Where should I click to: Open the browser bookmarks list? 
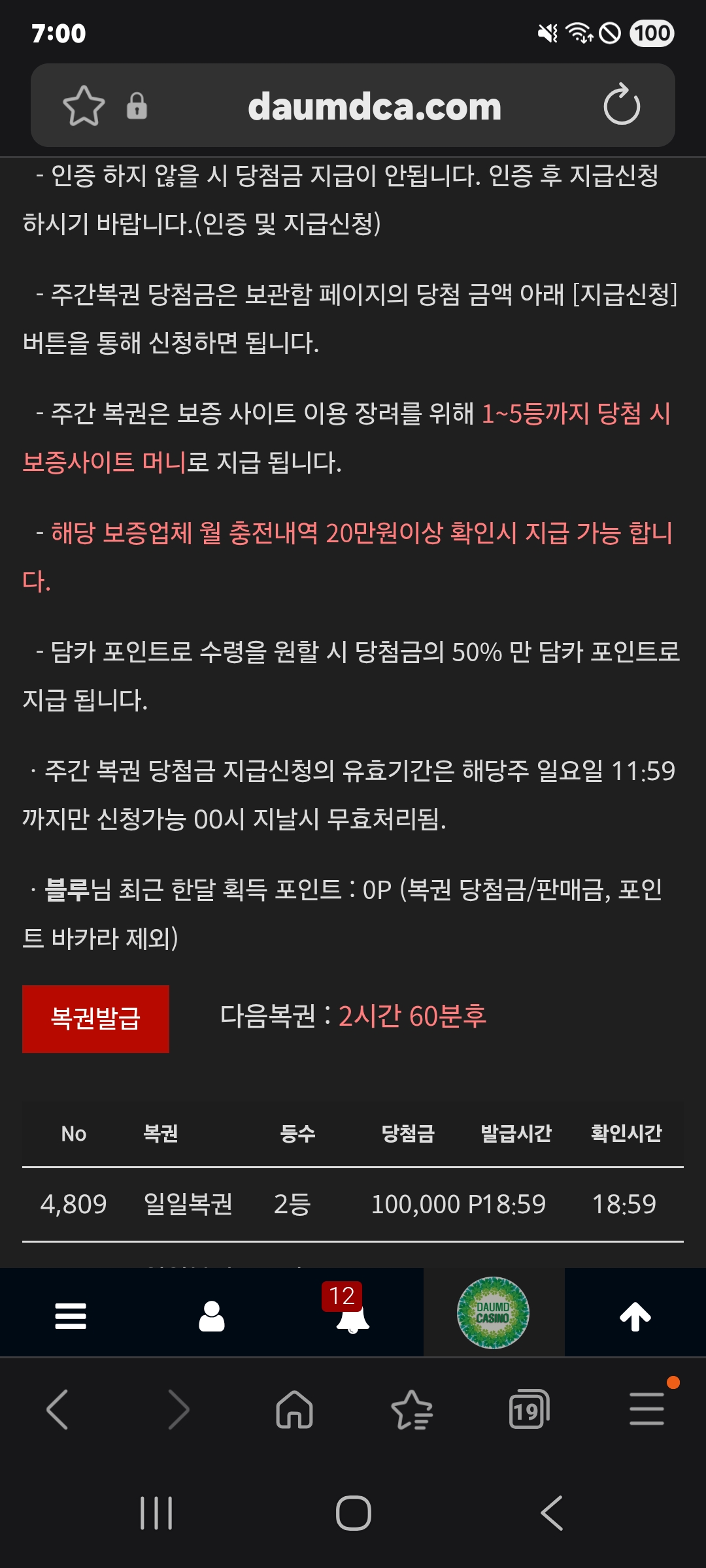412,1409
